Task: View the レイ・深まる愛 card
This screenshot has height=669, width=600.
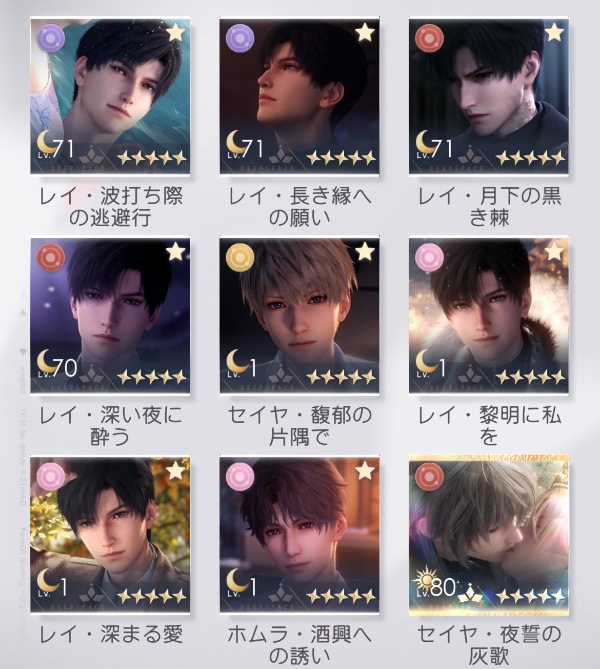Action: pos(110,530)
